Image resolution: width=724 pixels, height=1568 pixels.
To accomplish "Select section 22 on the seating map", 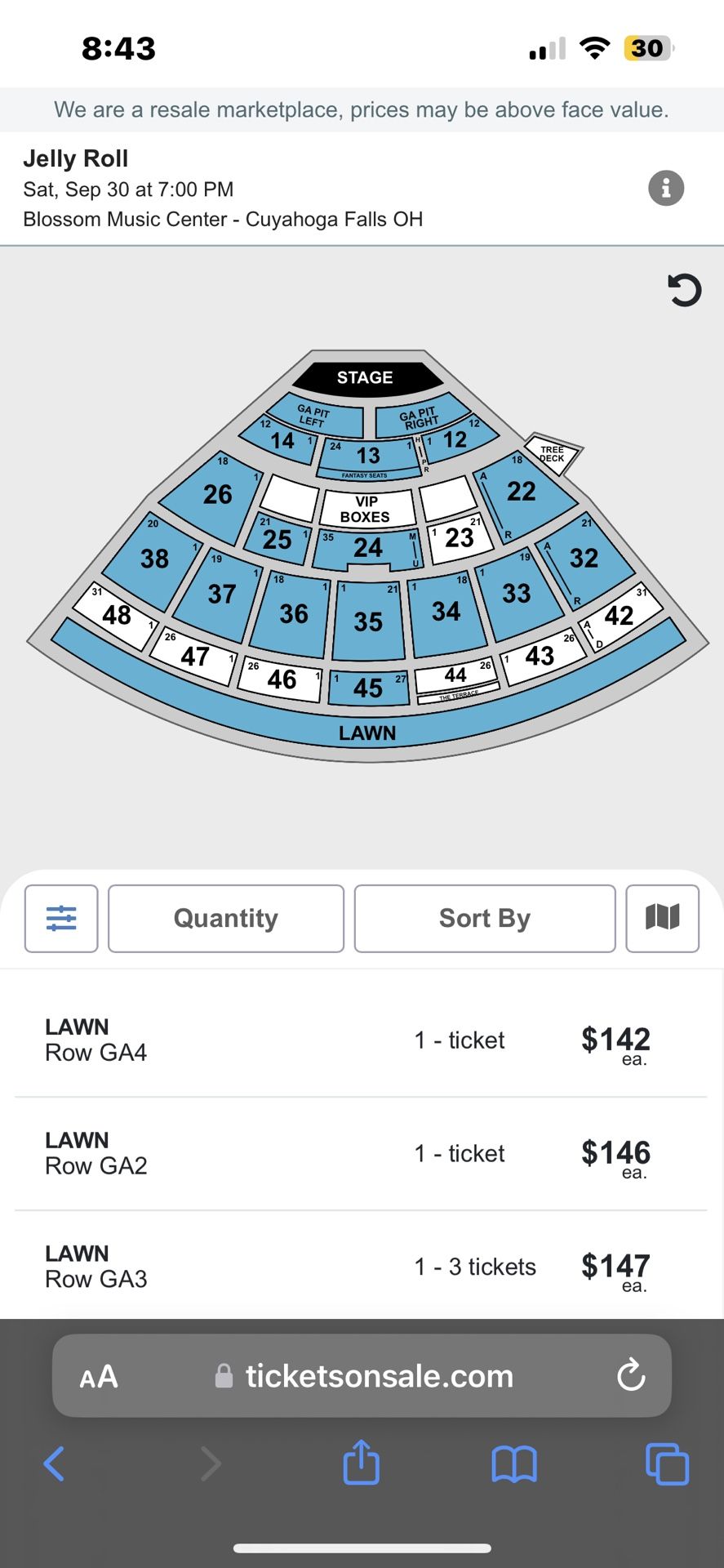I will pyautogui.click(x=522, y=492).
